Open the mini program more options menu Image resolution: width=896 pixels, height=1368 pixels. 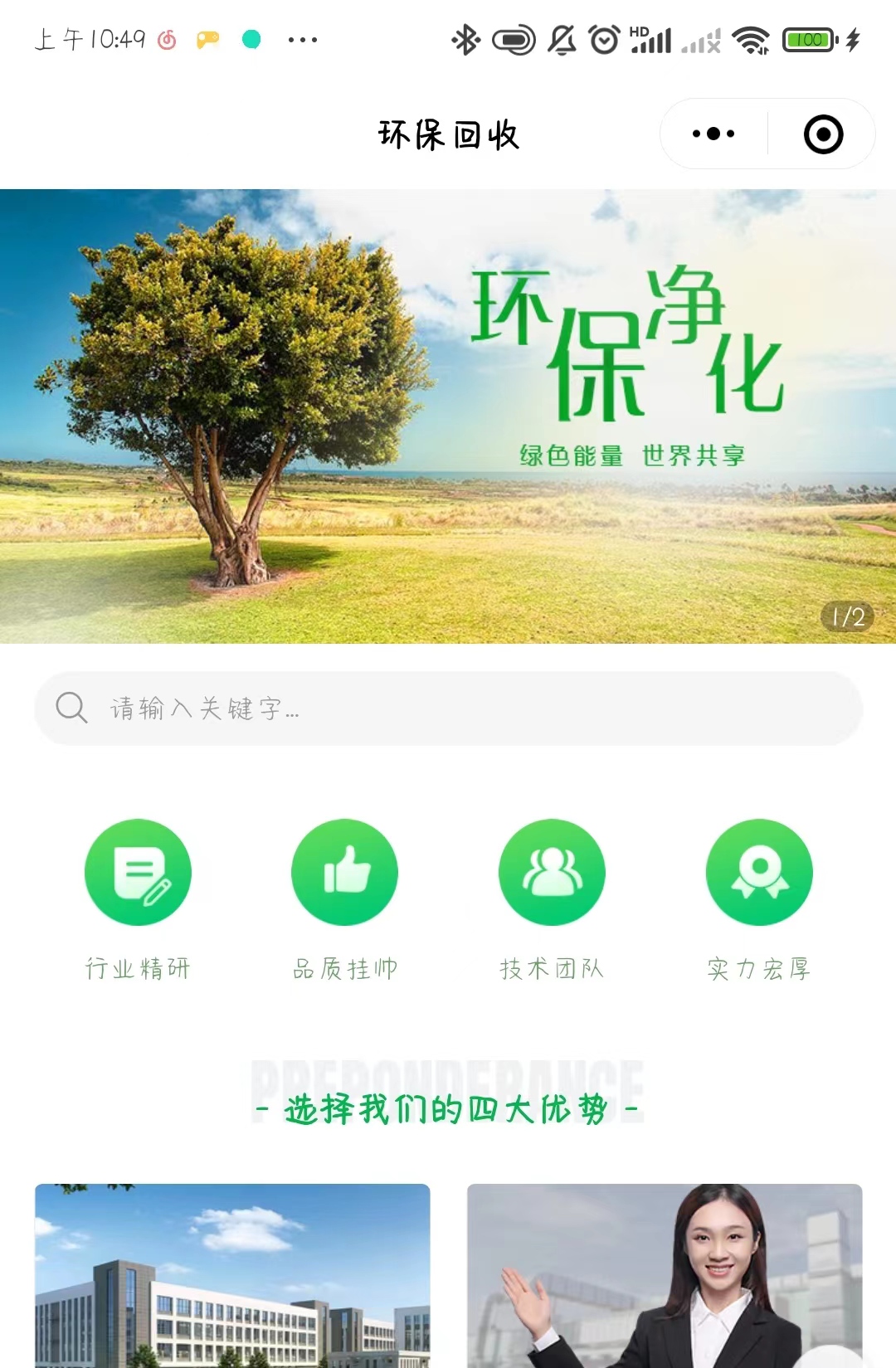[x=713, y=134]
